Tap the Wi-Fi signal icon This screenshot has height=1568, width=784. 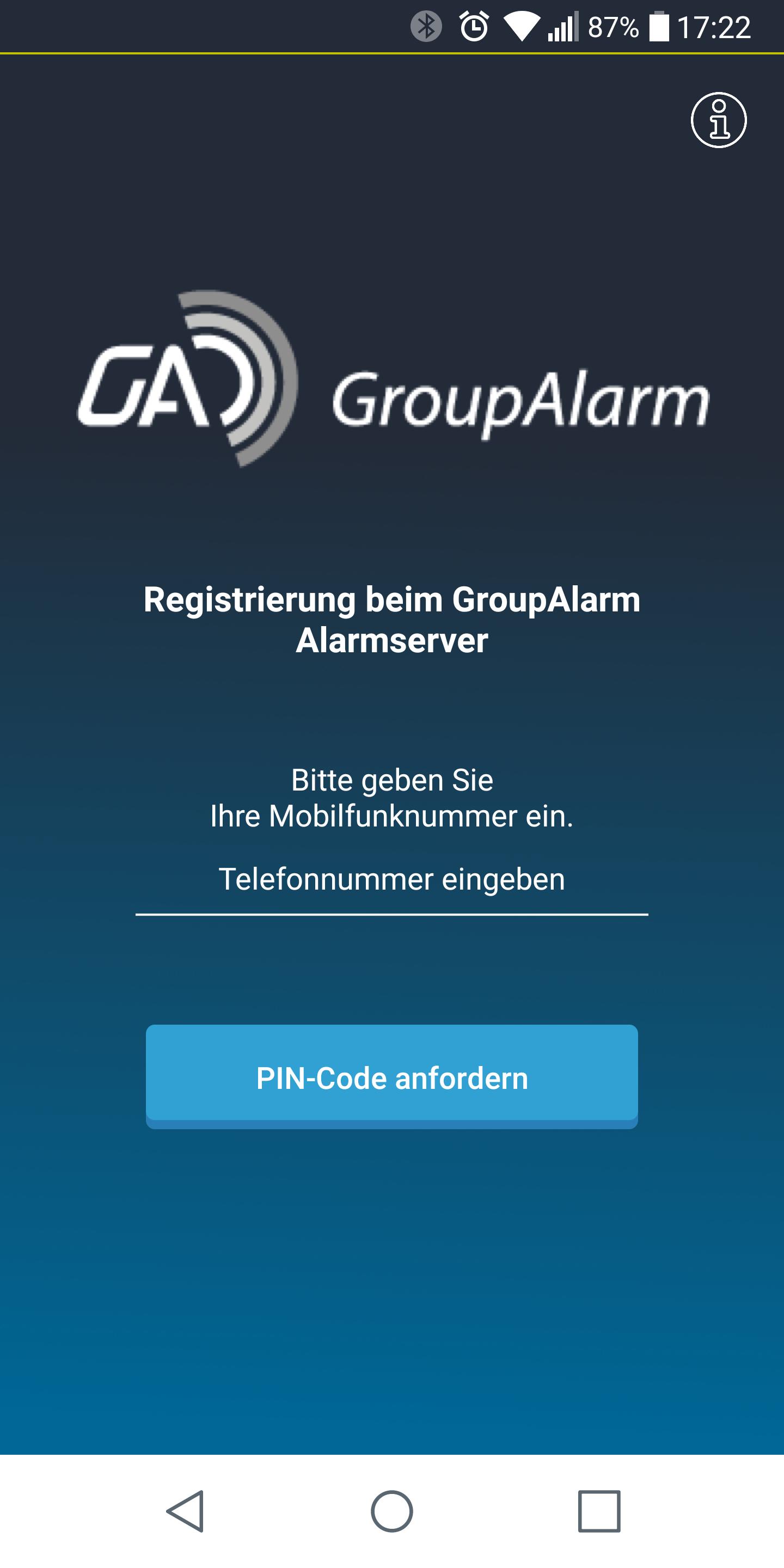(522, 27)
